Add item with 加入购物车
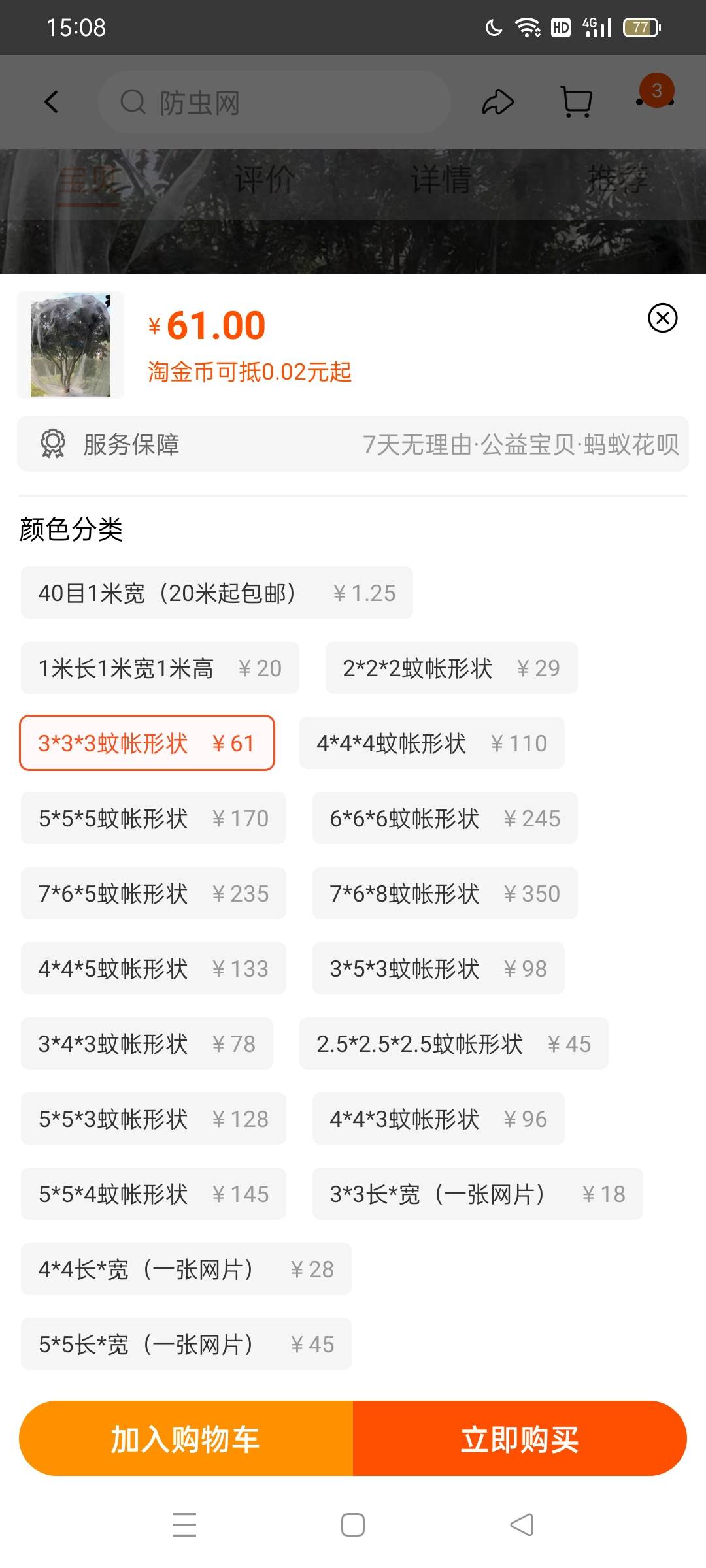 coord(186,1439)
